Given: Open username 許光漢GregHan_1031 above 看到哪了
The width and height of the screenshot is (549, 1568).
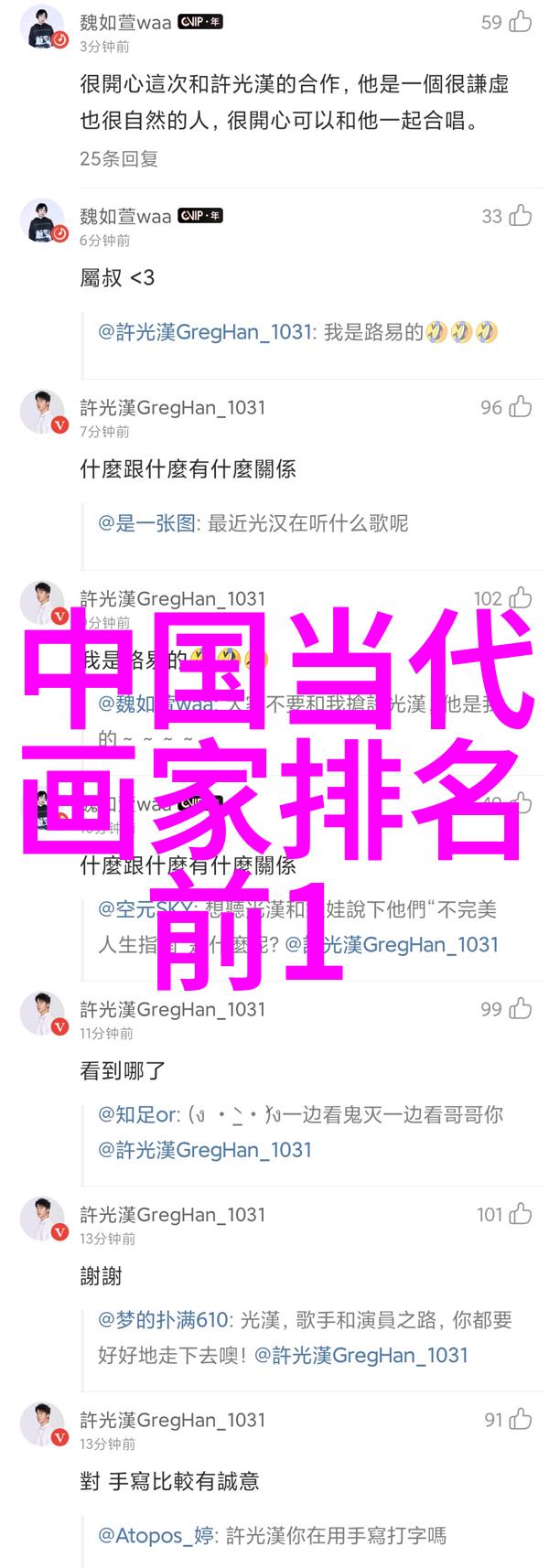Looking at the screenshot, I should (x=172, y=1009).
